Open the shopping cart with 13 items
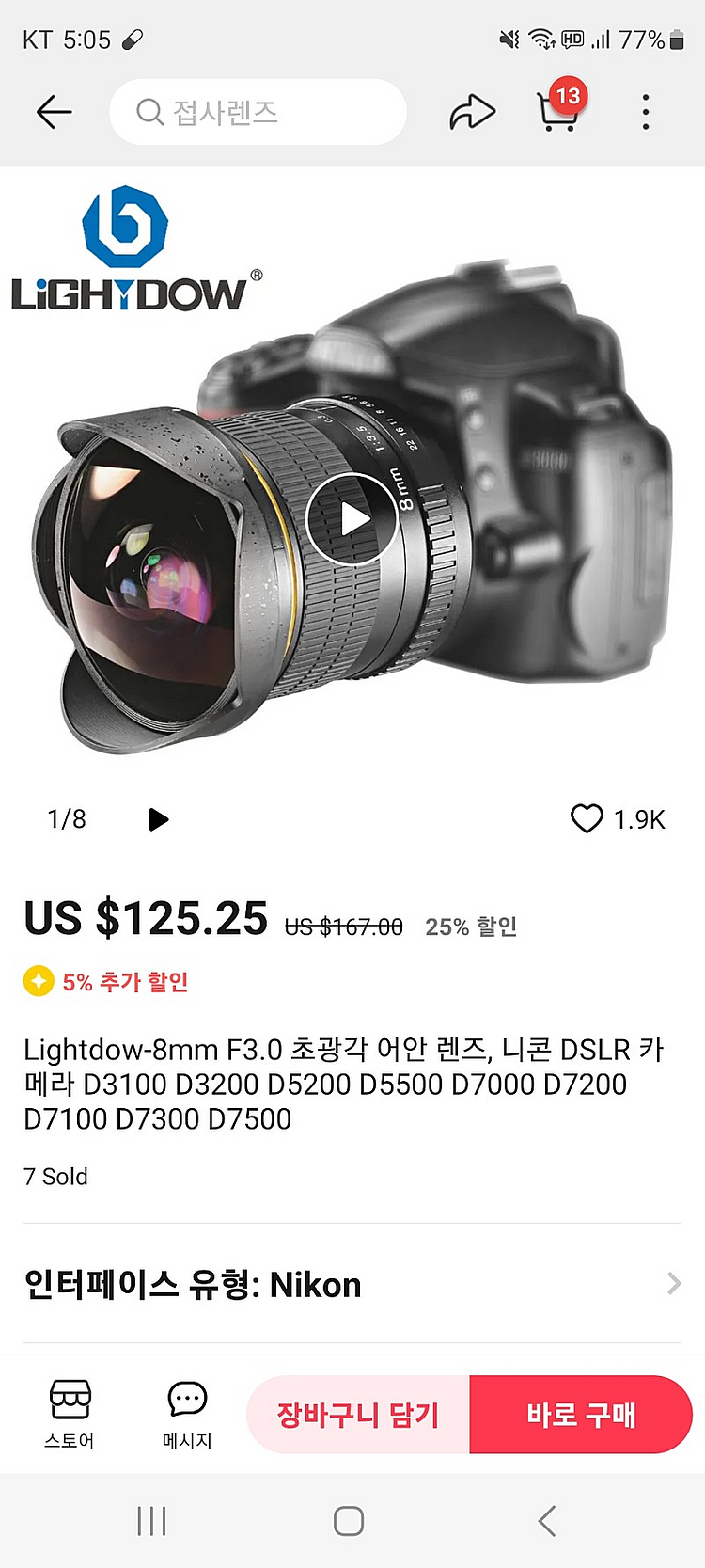 [558, 110]
